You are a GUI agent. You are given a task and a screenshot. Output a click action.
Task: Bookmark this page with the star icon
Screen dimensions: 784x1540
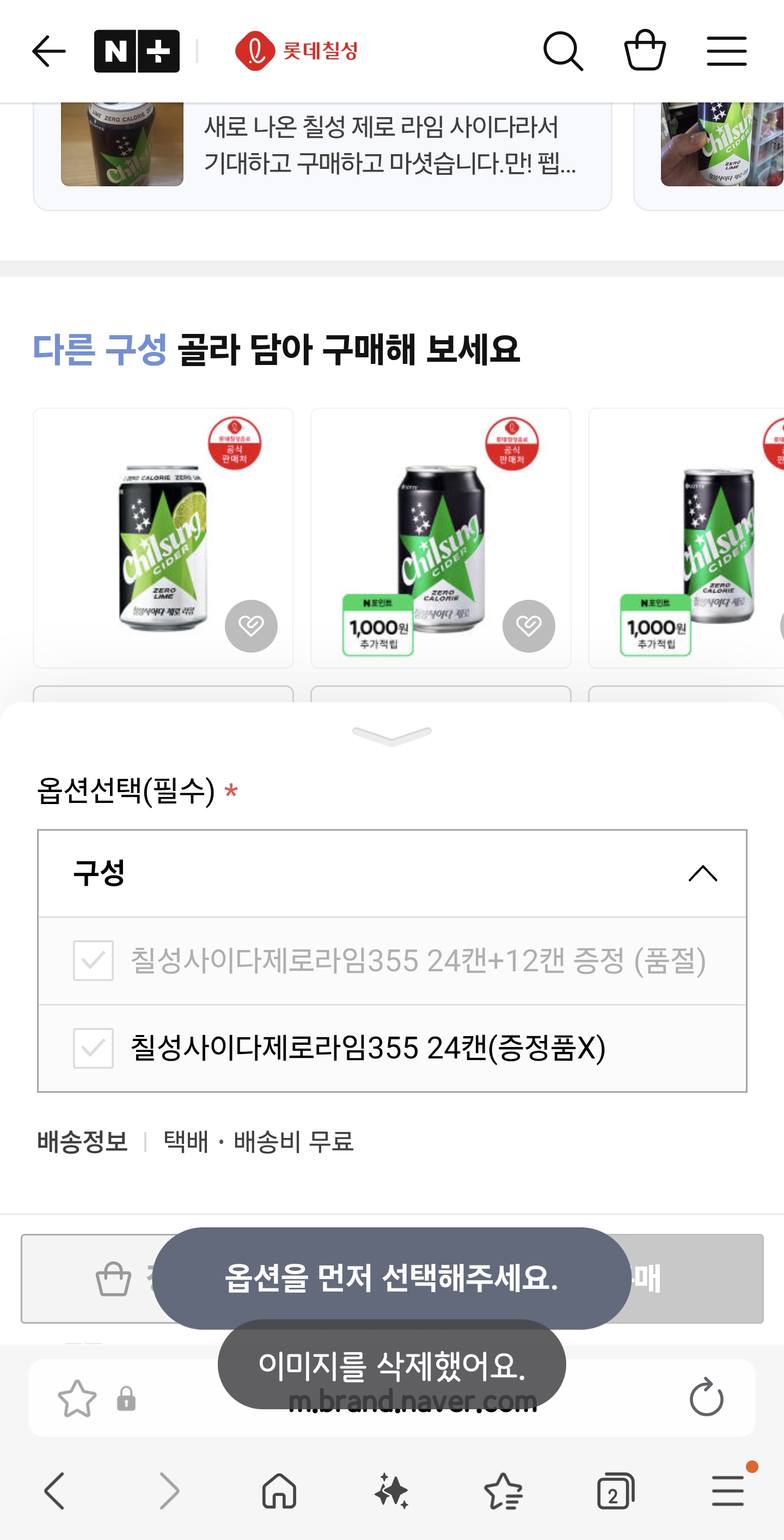tap(77, 1398)
